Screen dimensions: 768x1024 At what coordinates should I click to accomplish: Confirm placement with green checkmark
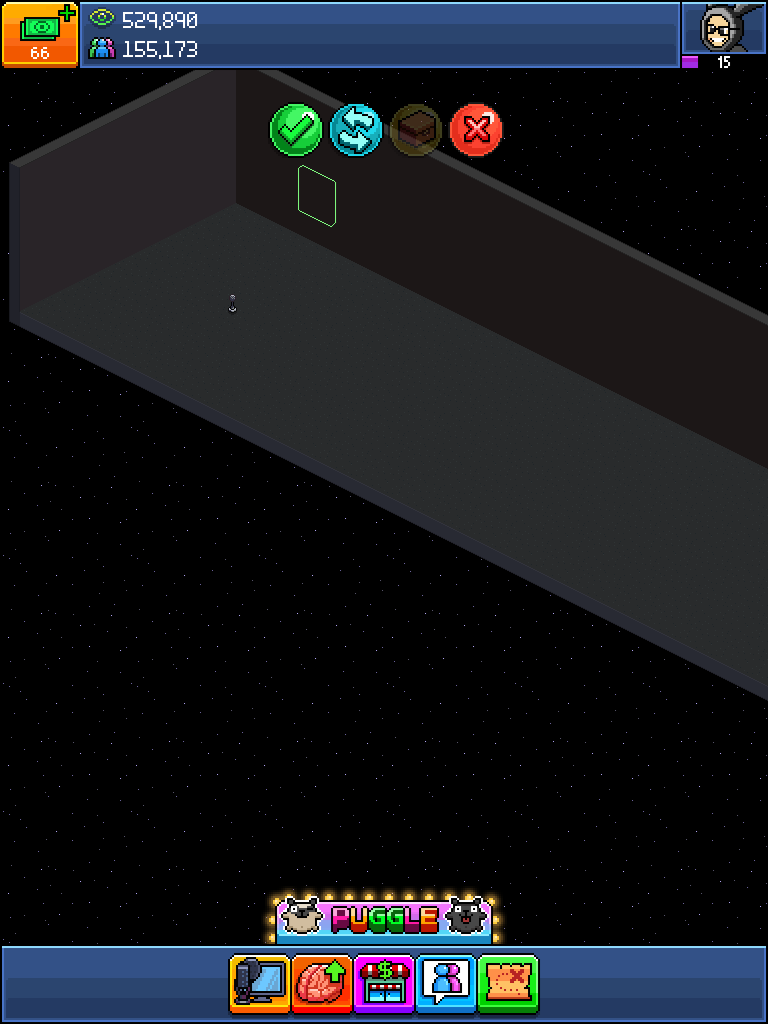(296, 130)
